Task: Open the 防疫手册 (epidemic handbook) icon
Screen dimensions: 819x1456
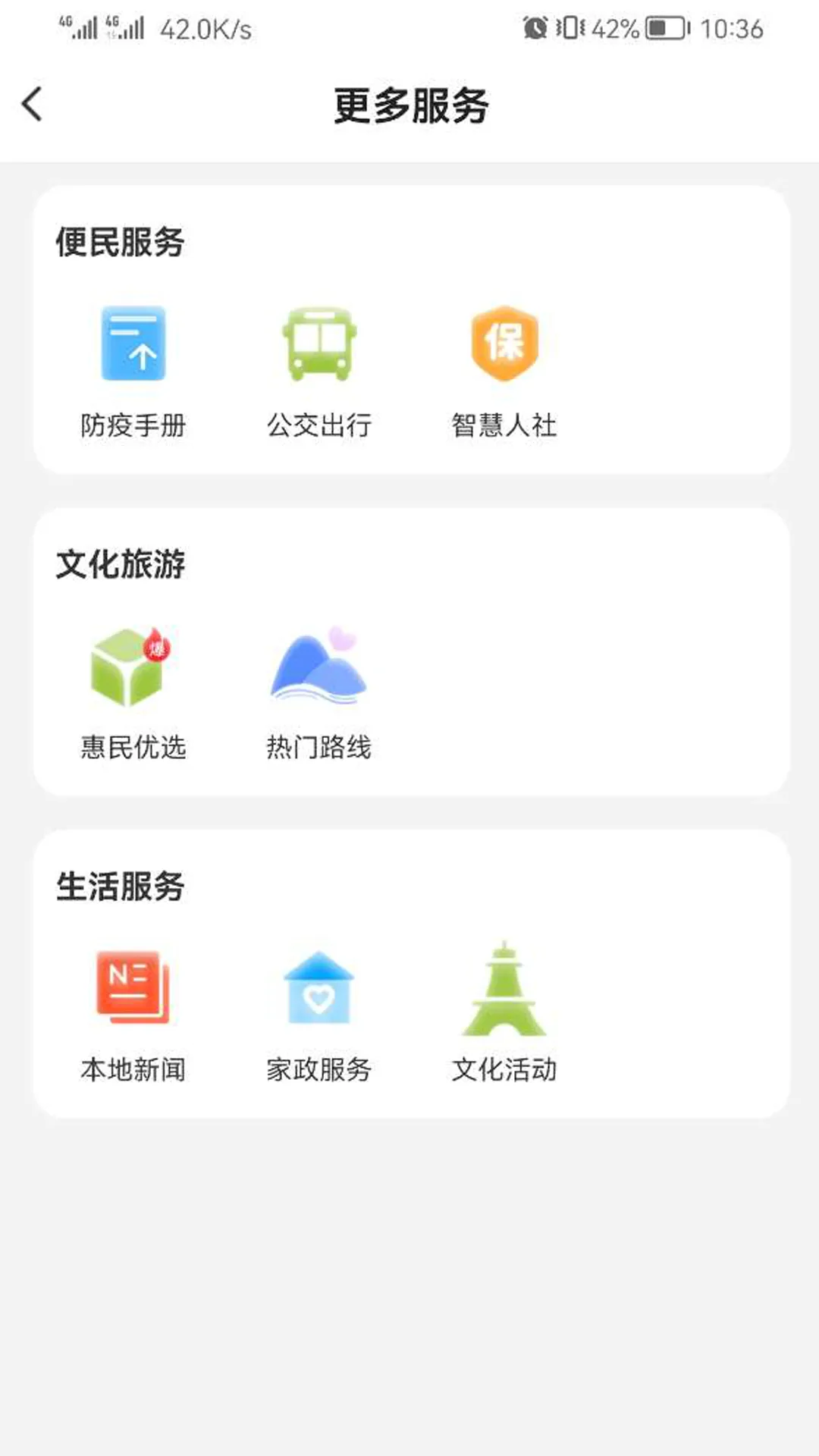Action: (133, 343)
